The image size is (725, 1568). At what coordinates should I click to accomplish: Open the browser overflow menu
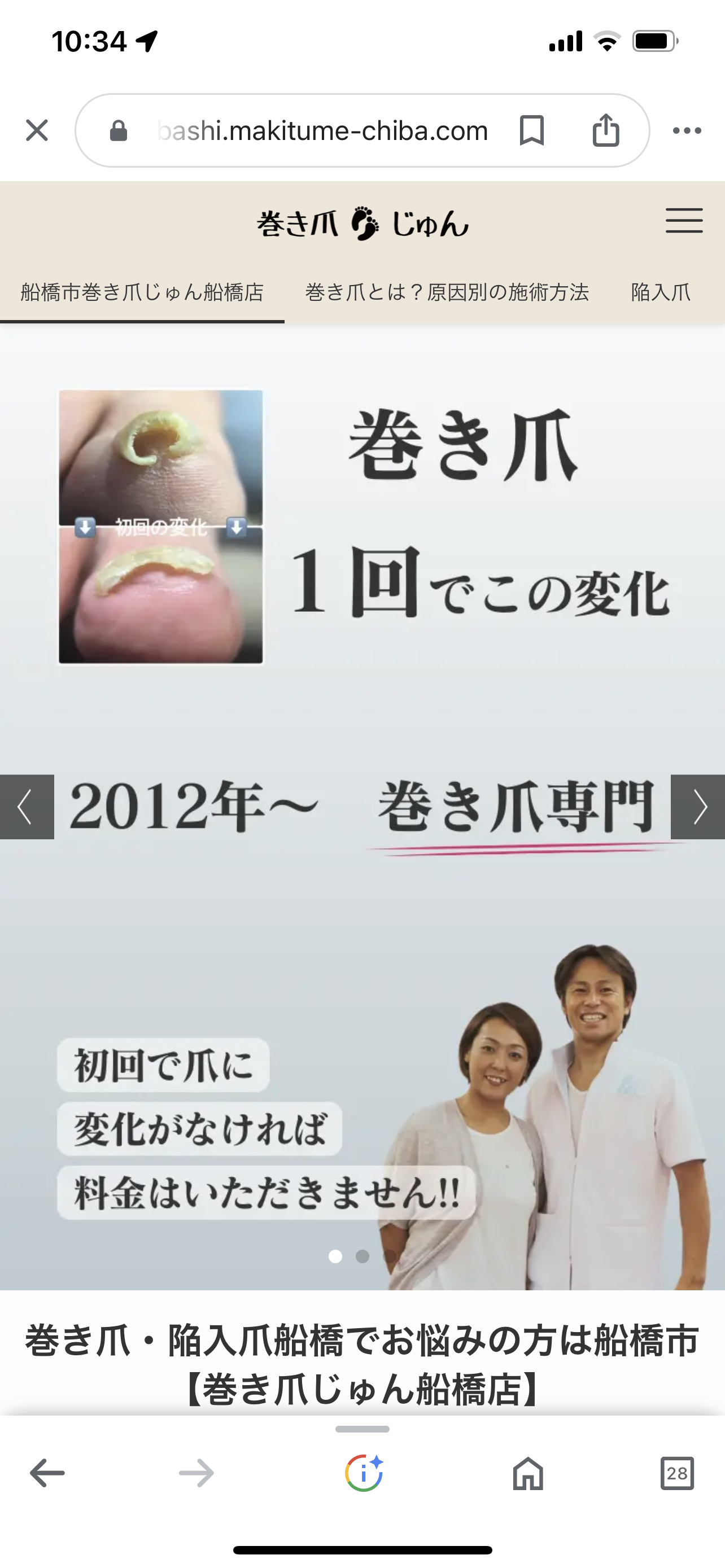[x=687, y=130]
